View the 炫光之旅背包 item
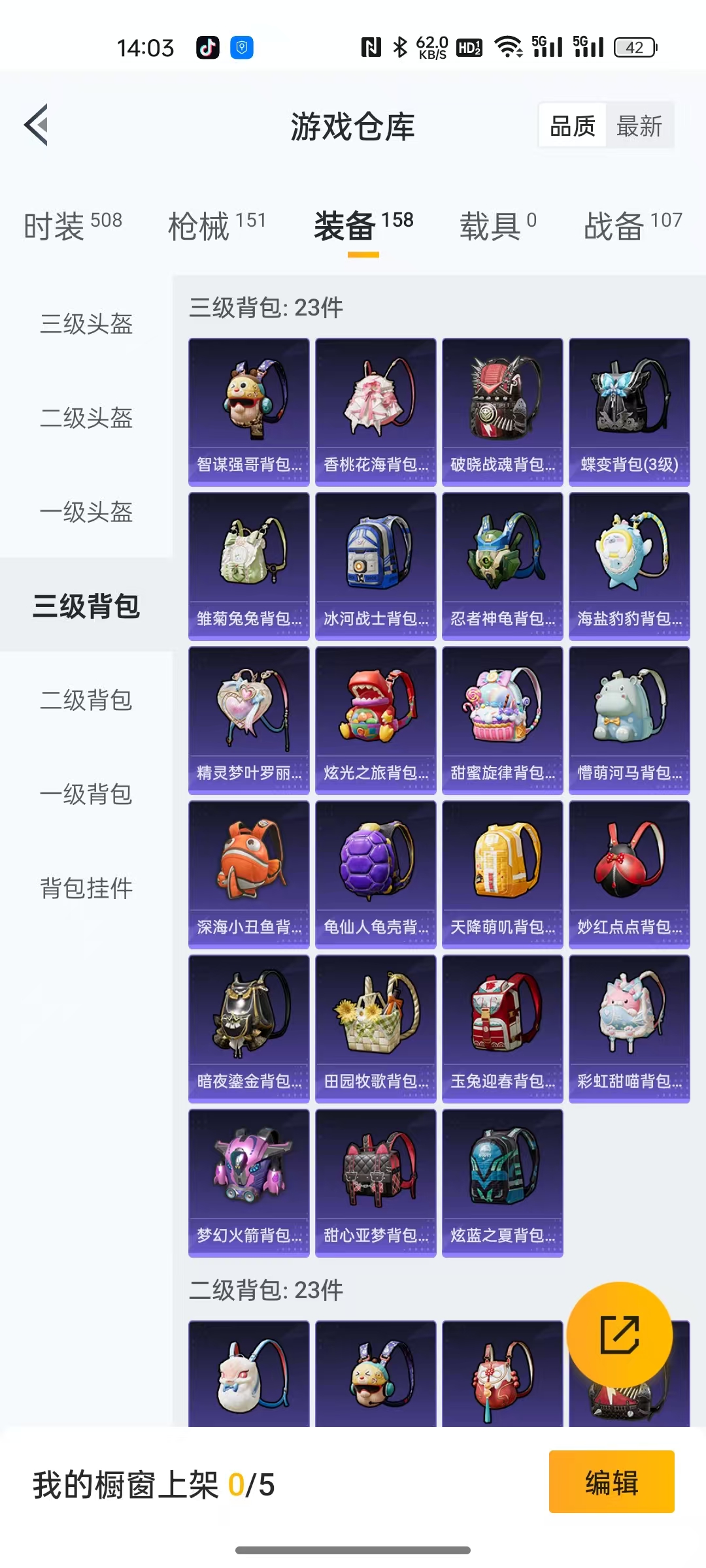Viewport: 706px width, 1568px height. [376, 720]
